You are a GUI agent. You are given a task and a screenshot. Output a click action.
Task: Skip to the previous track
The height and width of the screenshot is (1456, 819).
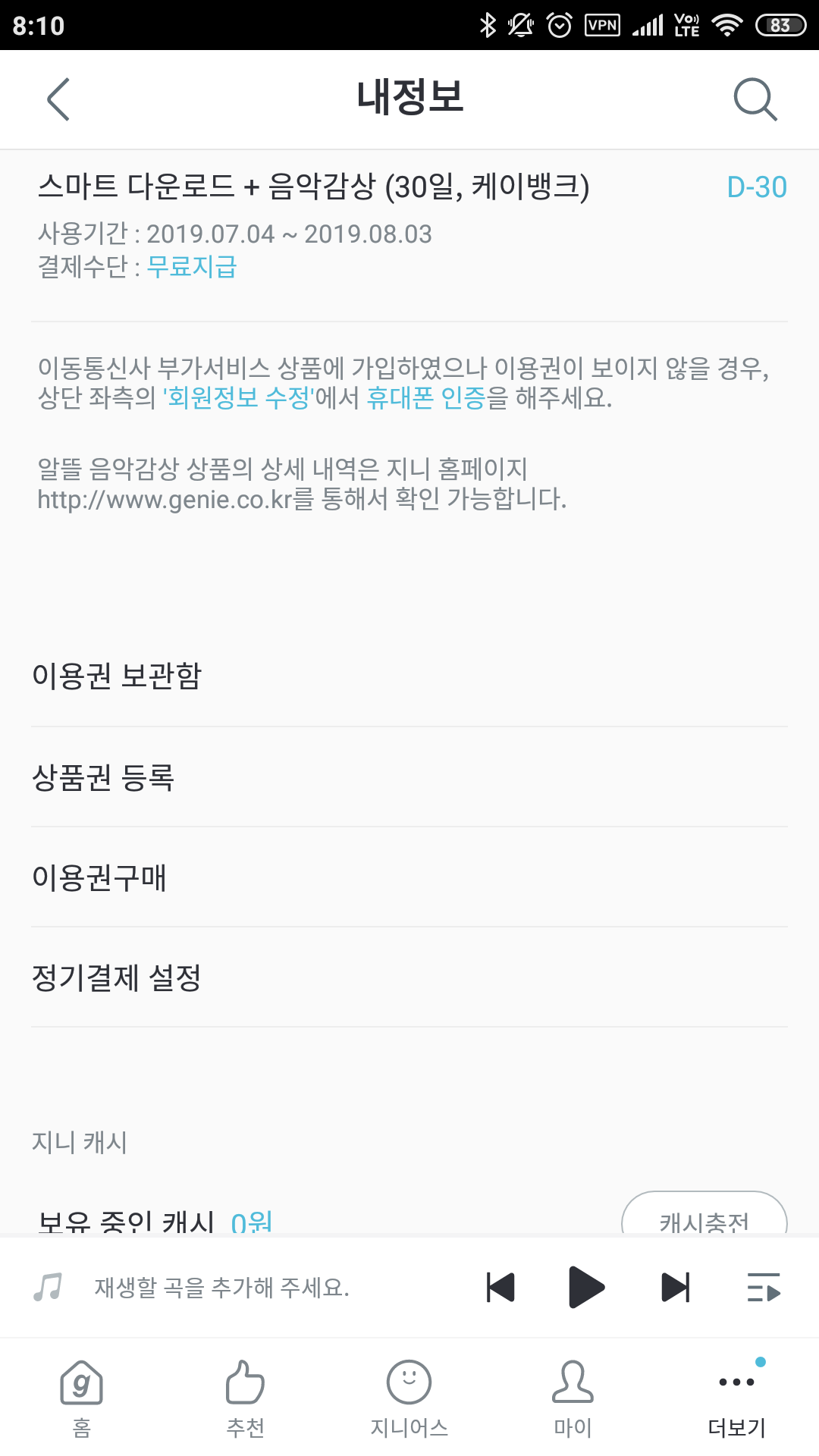click(500, 1287)
